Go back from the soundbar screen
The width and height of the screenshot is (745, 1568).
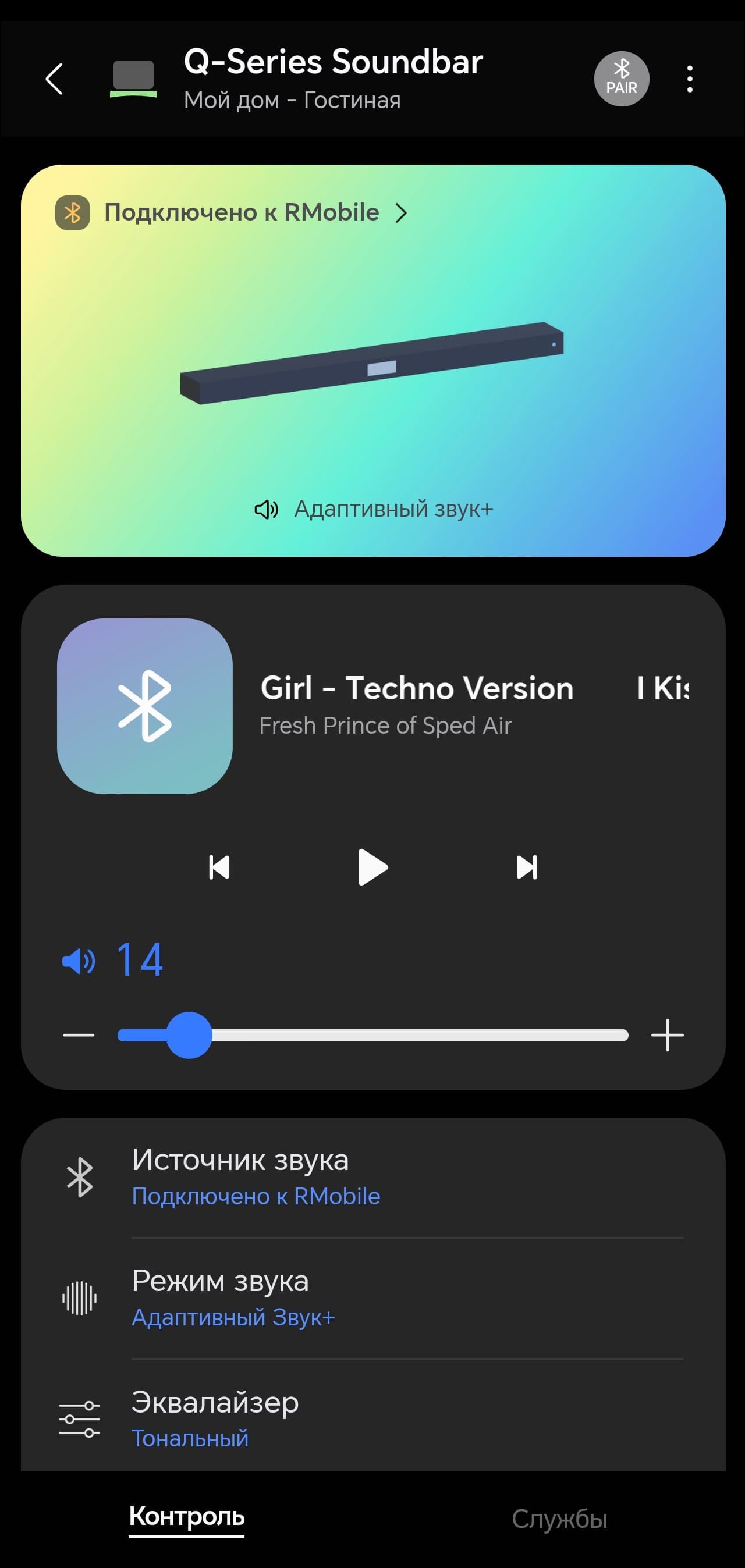54,79
